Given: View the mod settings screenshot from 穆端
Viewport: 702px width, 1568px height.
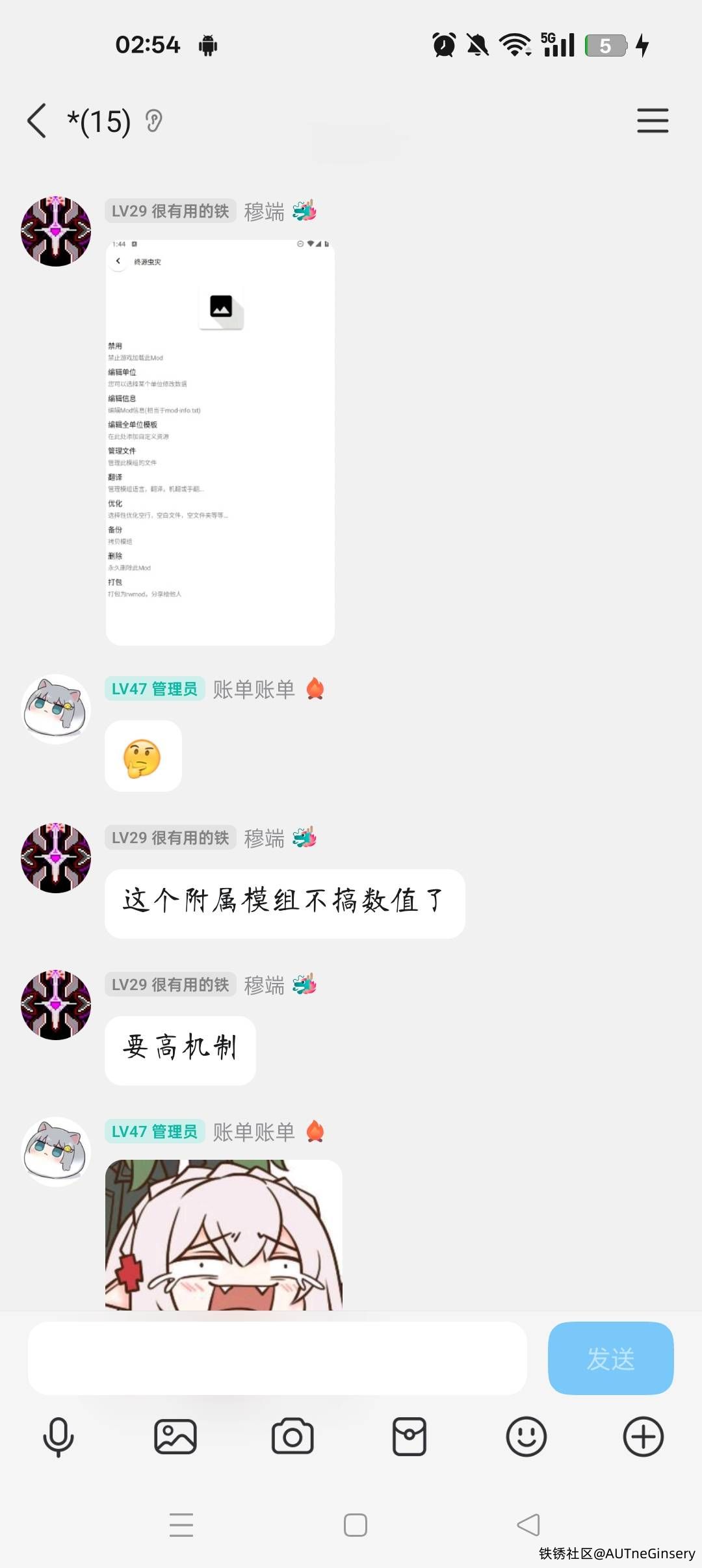Looking at the screenshot, I should (220, 442).
